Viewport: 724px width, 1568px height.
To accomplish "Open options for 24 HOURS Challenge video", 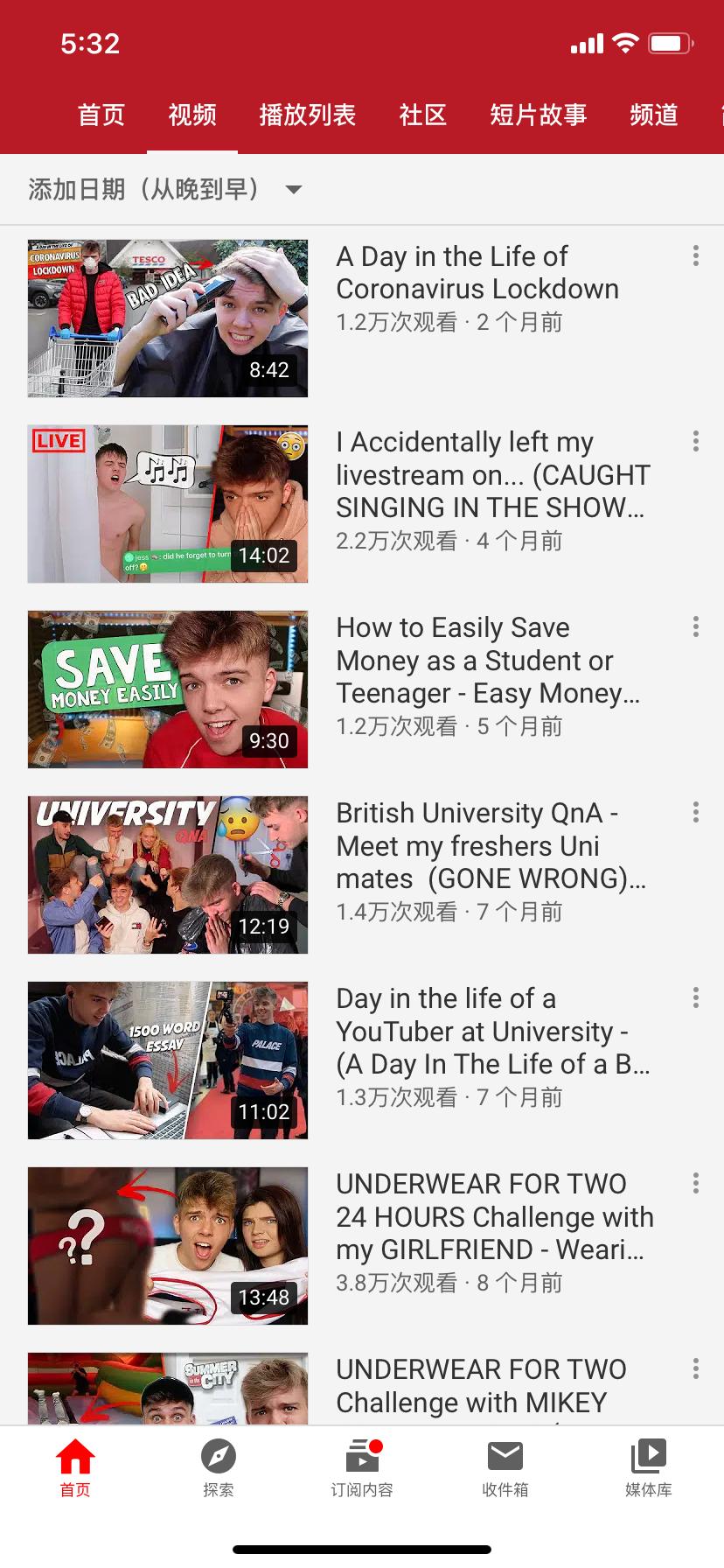I will (x=696, y=1183).
